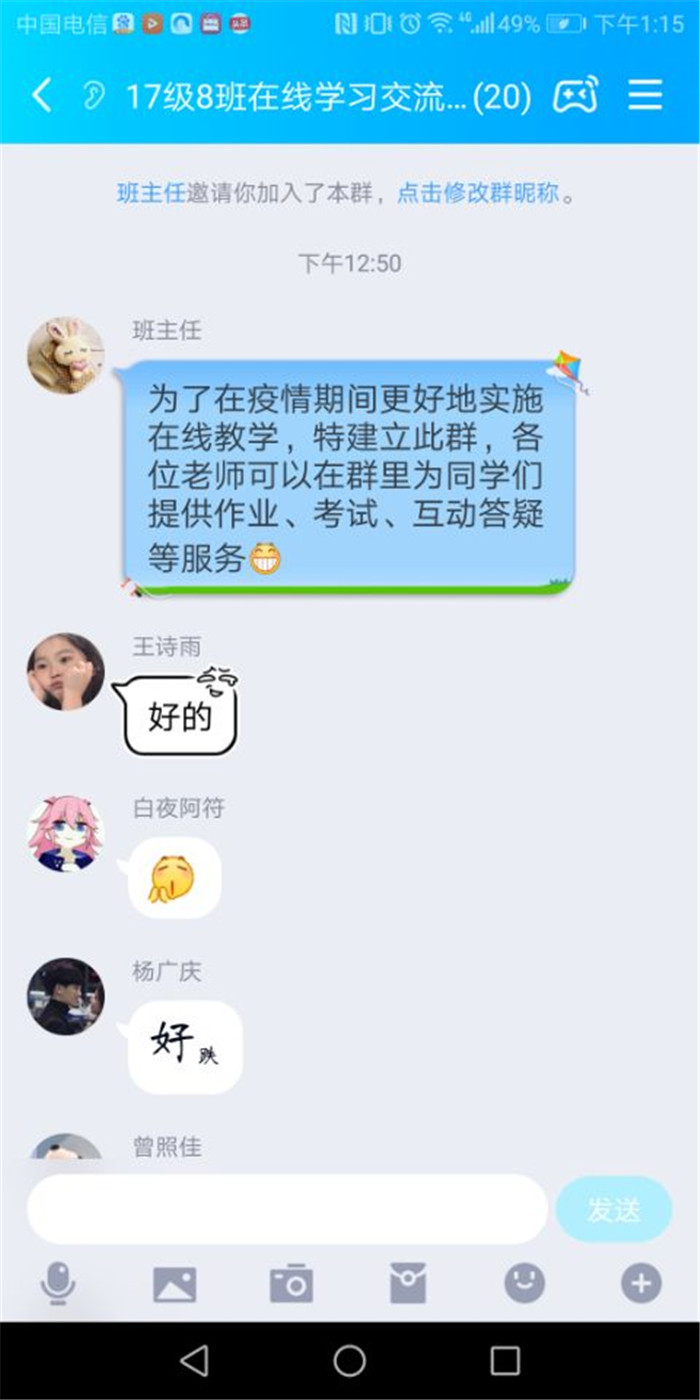Record a voice message with microphone
Image resolution: width=700 pixels, height=1400 pixels.
(x=58, y=1283)
